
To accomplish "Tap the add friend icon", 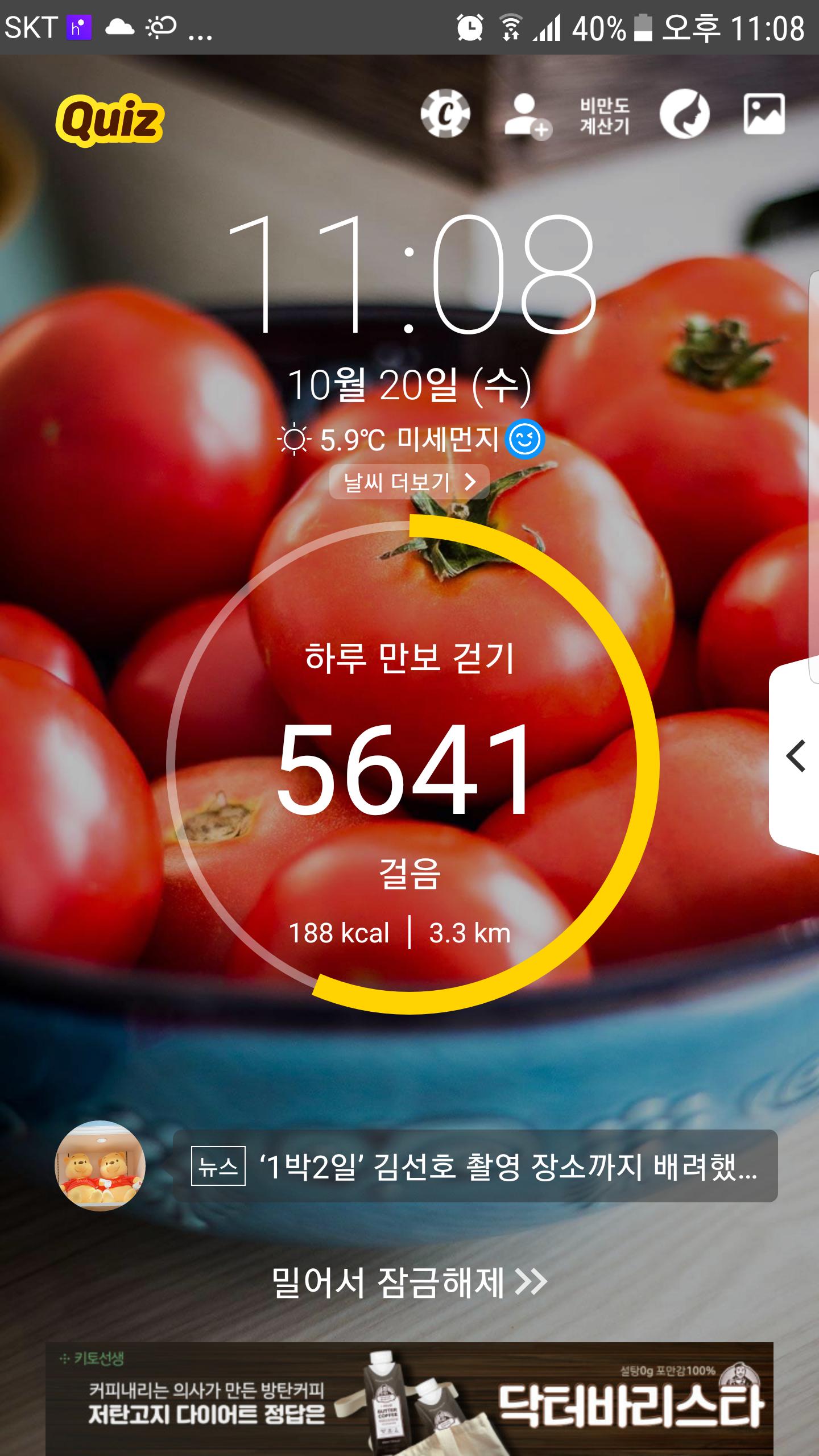I will pyautogui.click(x=526, y=115).
